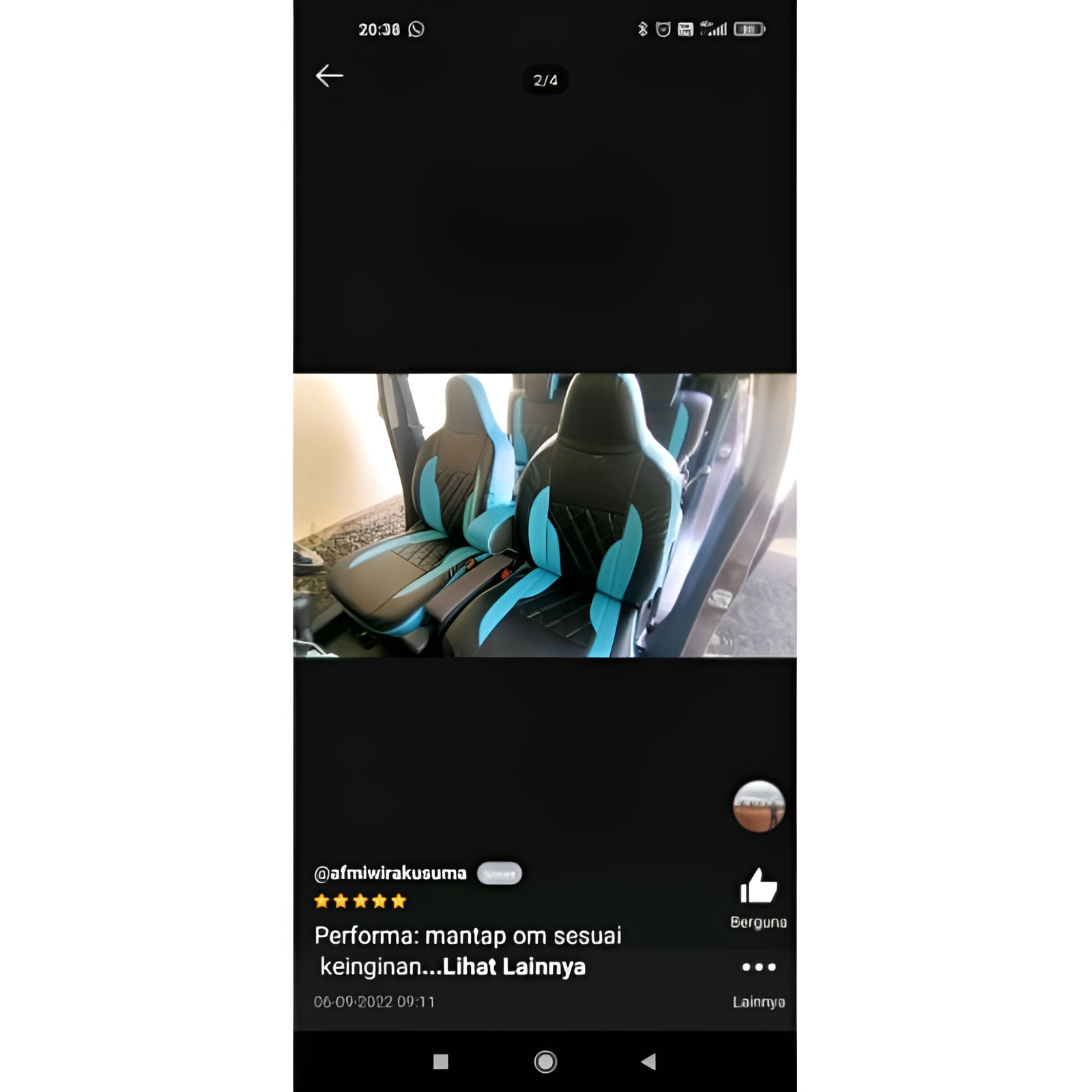Open recent apps with square button
Image resolution: width=1092 pixels, height=1092 pixels.
(x=441, y=1061)
